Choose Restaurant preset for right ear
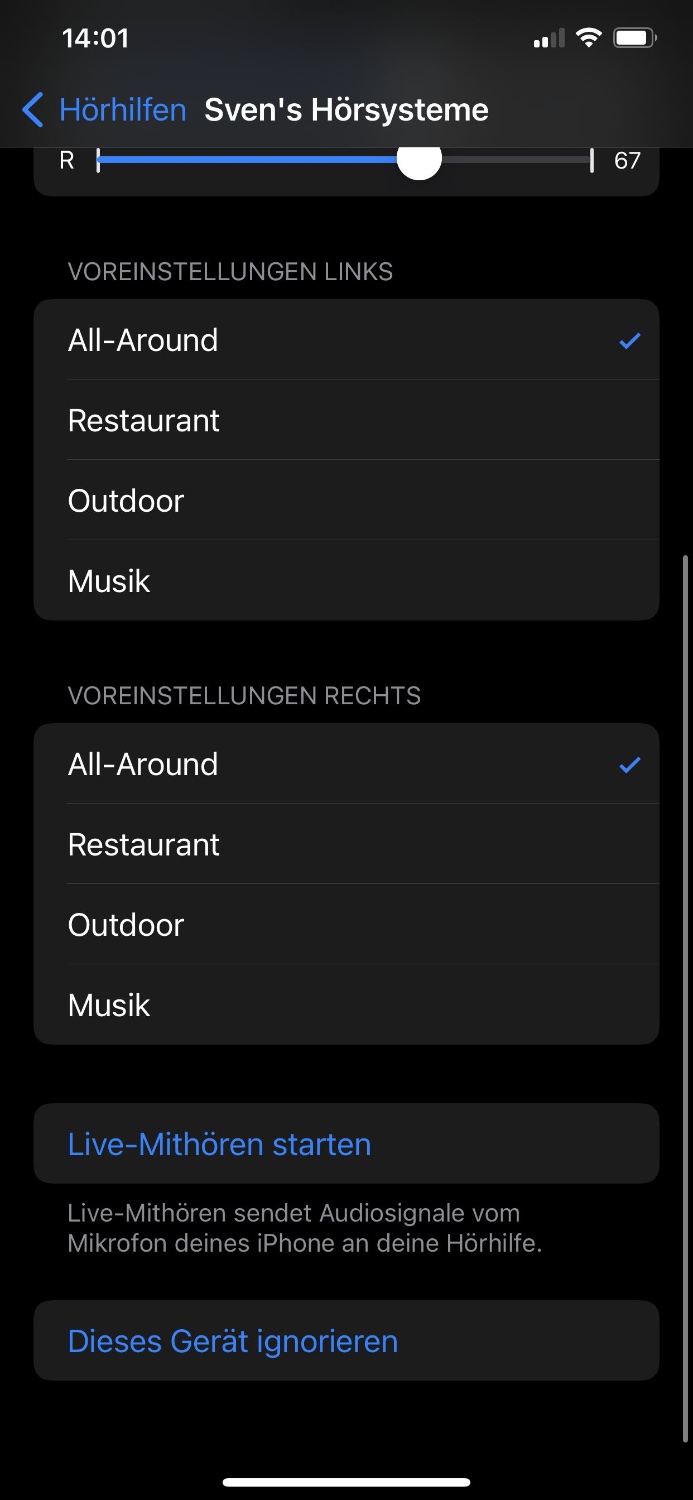693x1500 pixels. pos(346,844)
